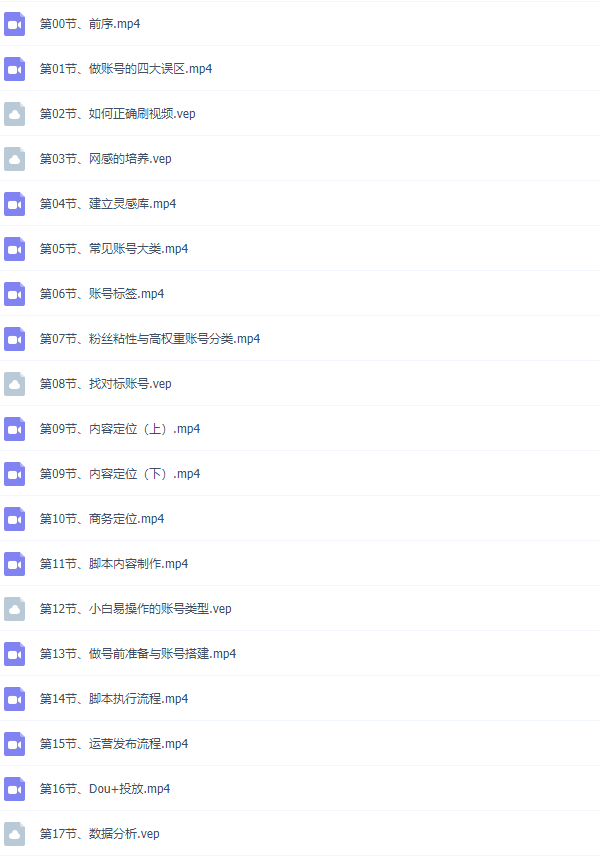Select the file 第03节、网感的培养.vep
This screenshot has width=600, height=857.
(x=105, y=159)
